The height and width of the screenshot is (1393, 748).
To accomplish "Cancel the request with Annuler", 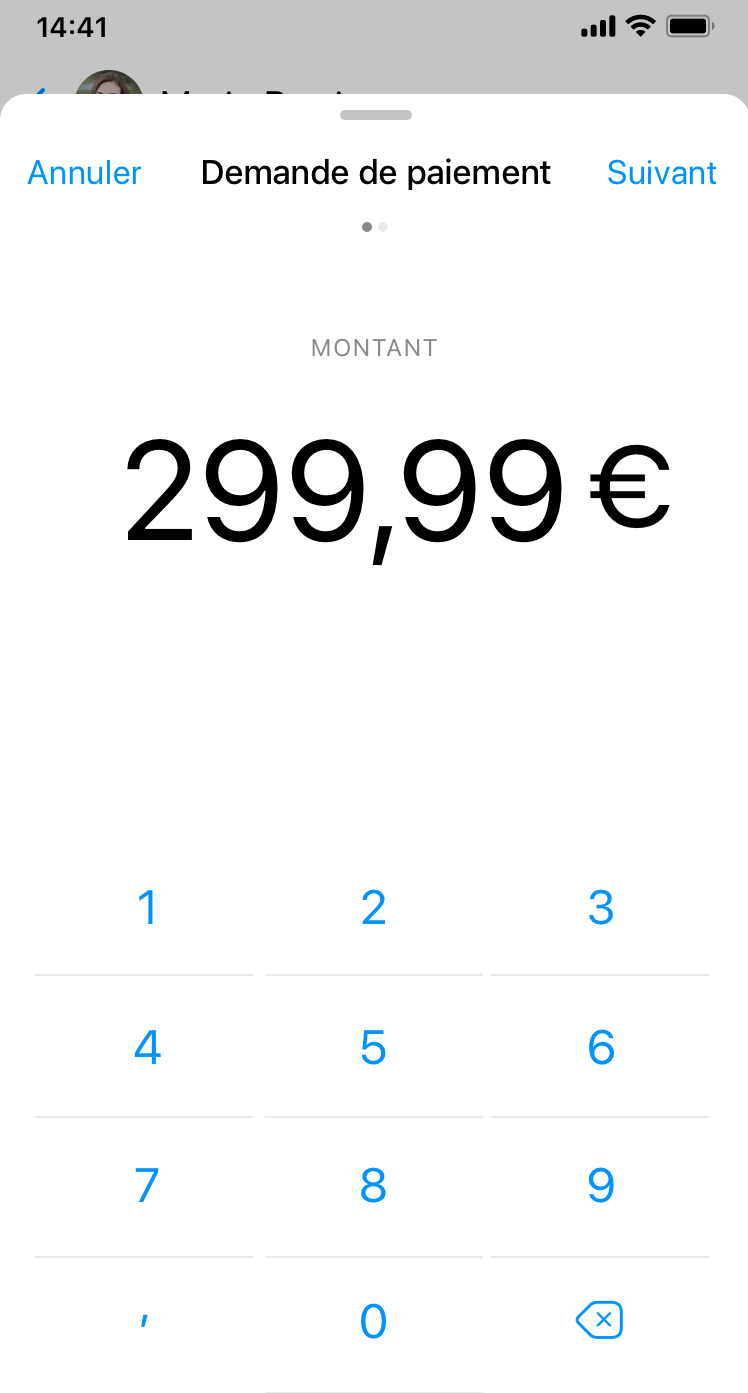I will tap(84, 172).
